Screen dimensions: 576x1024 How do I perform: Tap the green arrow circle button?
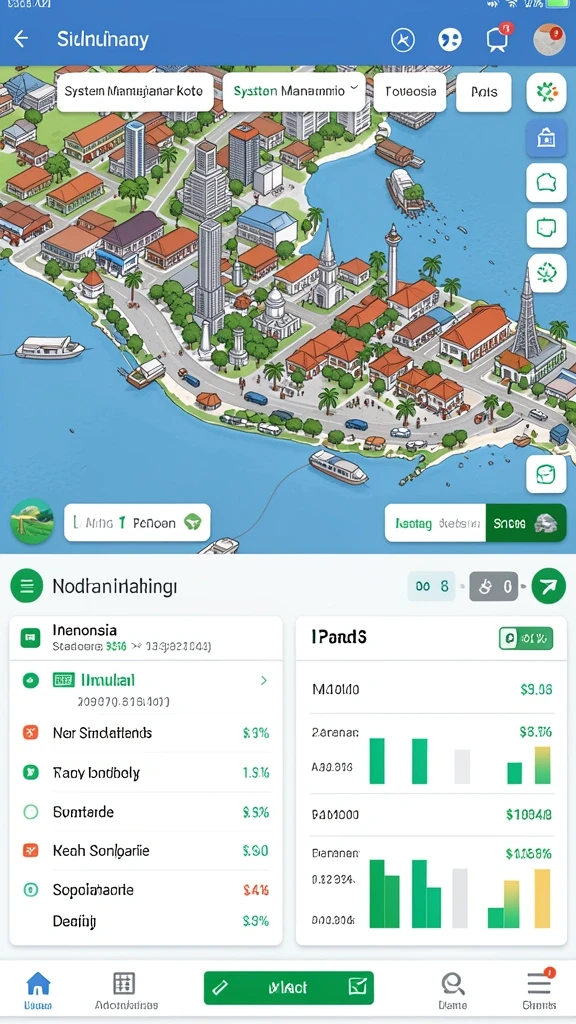pos(549,586)
